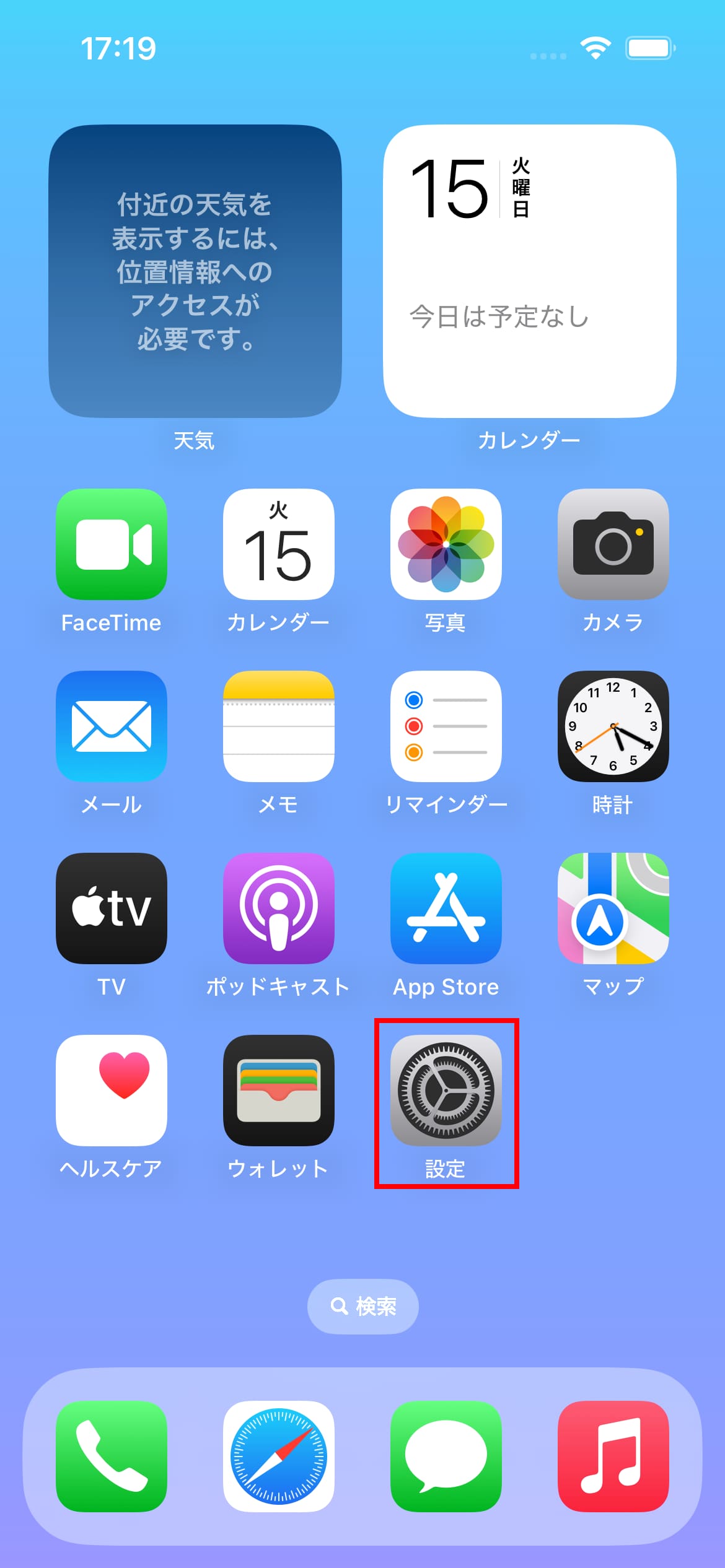Viewport: 725px width, 1568px height.
Task: Open the カレンダー app icon
Action: (x=278, y=544)
